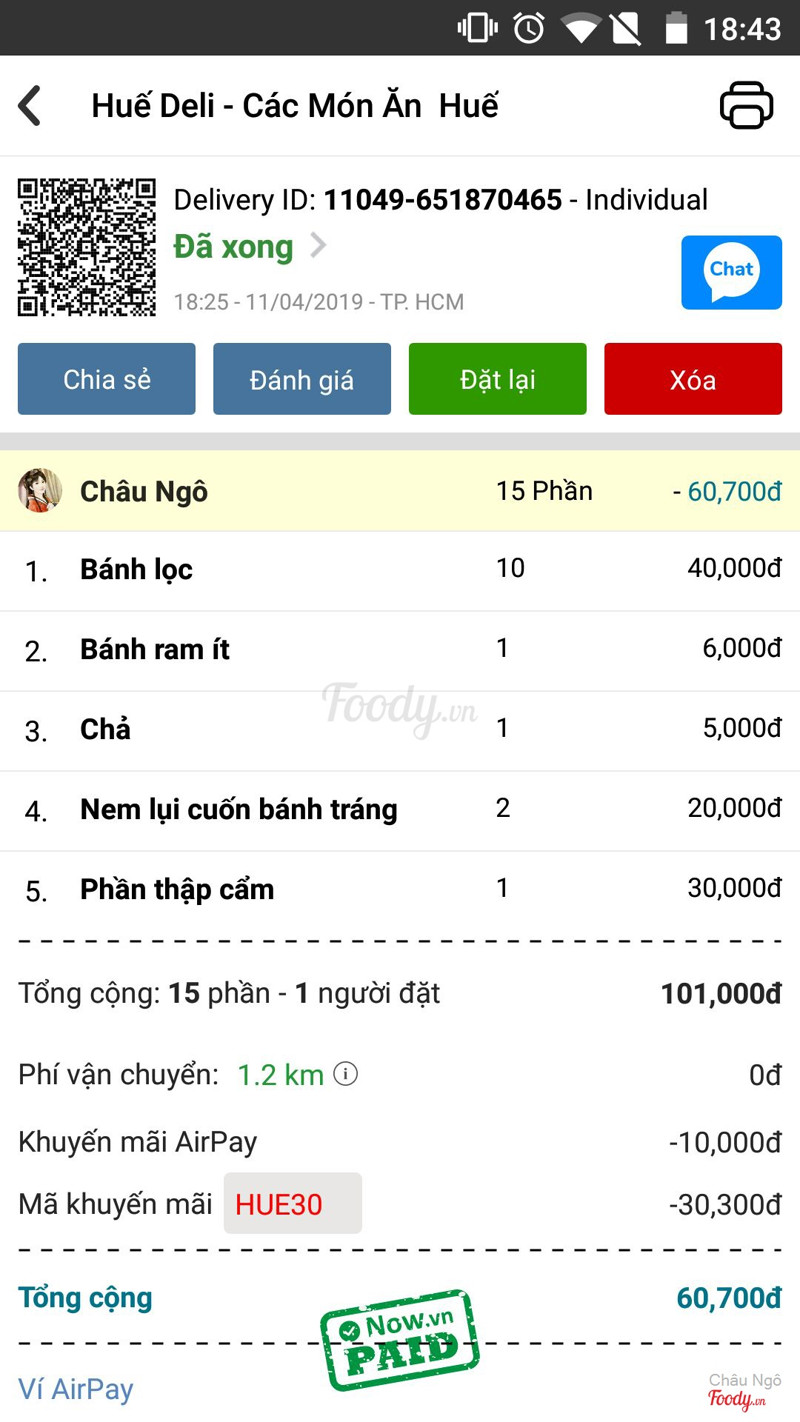Image resolution: width=800 pixels, height=1422 pixels.
Task: Reorder using the Đặt lại button
Action: 497,379
